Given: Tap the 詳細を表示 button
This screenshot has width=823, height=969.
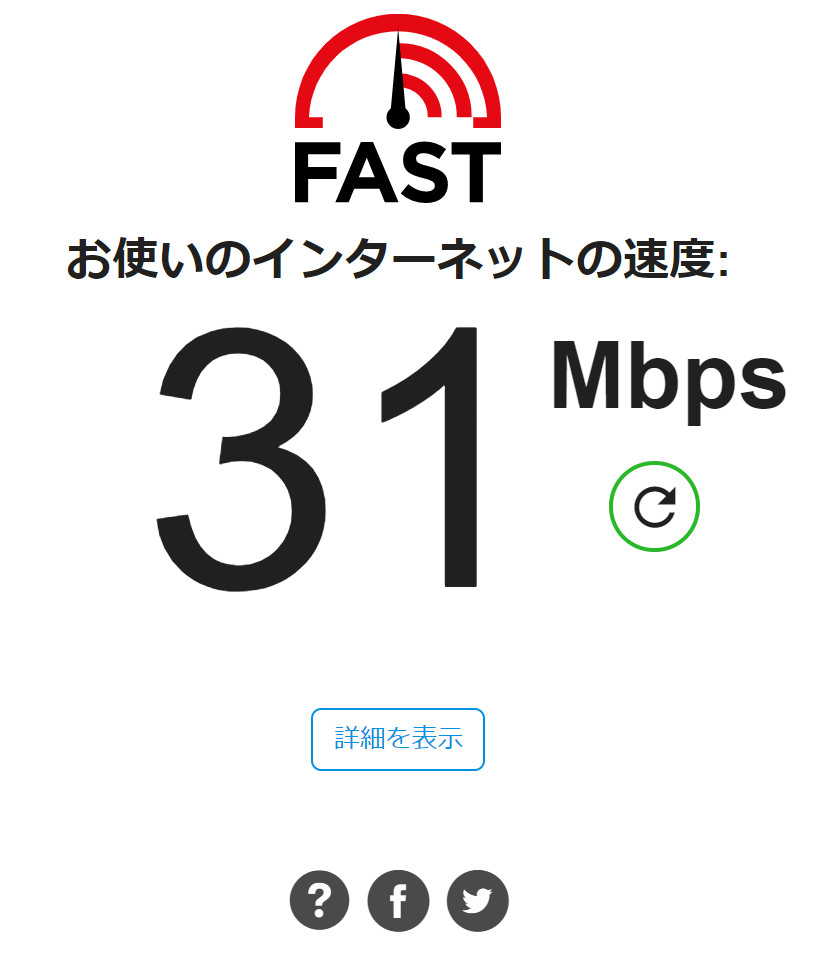Looking at the screenshot, I should 398,739.
